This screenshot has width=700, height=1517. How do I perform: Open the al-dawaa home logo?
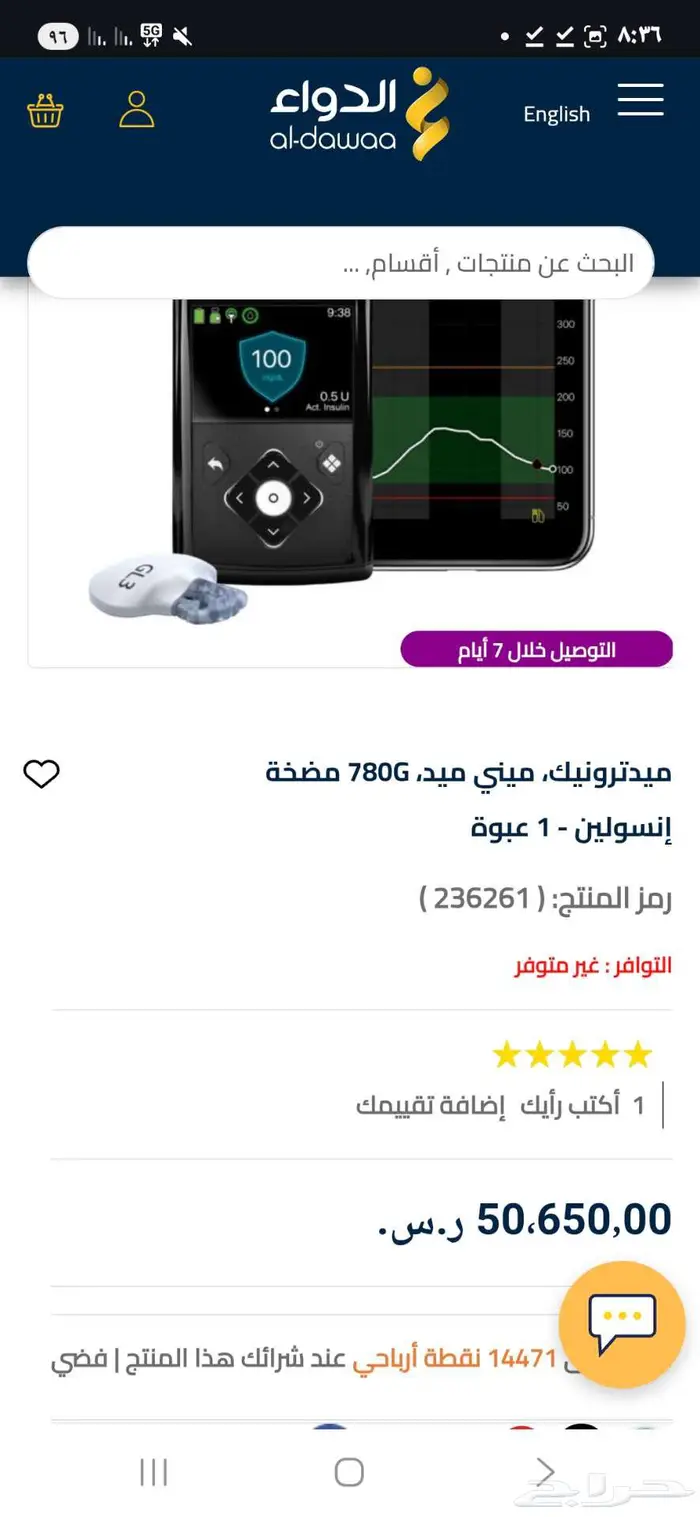tap(360, 110)
